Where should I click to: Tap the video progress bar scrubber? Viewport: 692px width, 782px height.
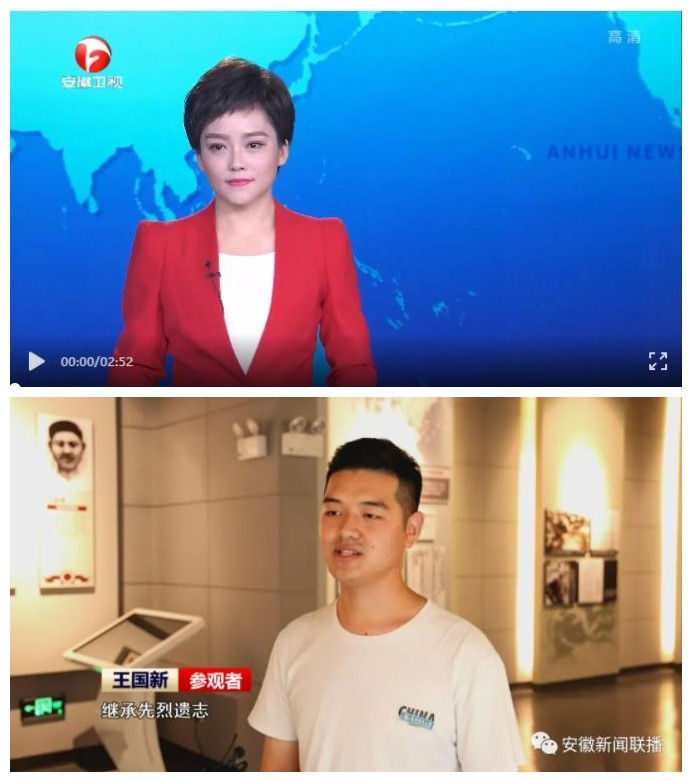pyautogui.click(x=14, y=385)
